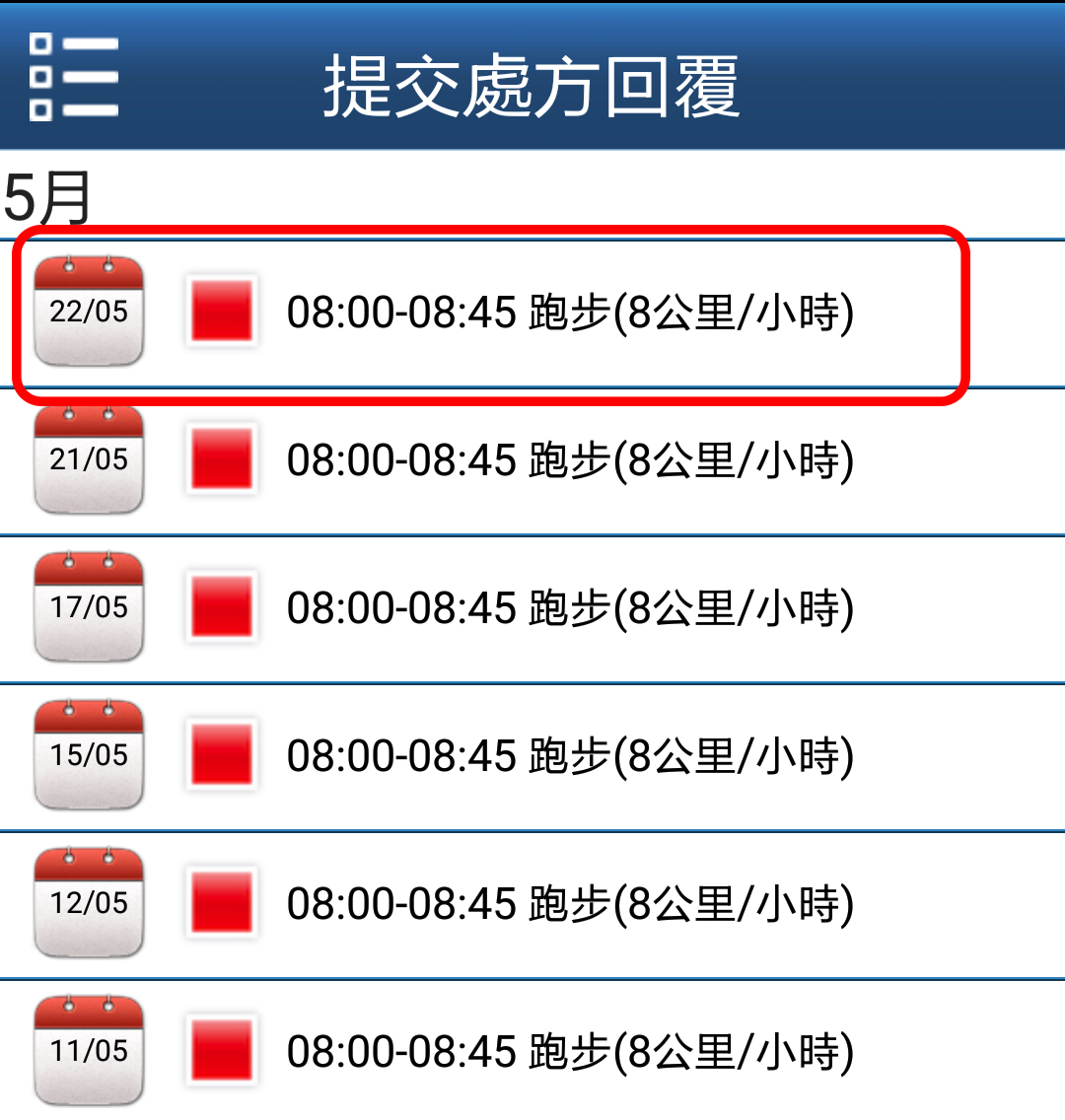Image resolution: width=1065 pixels, height=1120 pixels.
Task: Select the 17/05 running entry
Action: 532,608
